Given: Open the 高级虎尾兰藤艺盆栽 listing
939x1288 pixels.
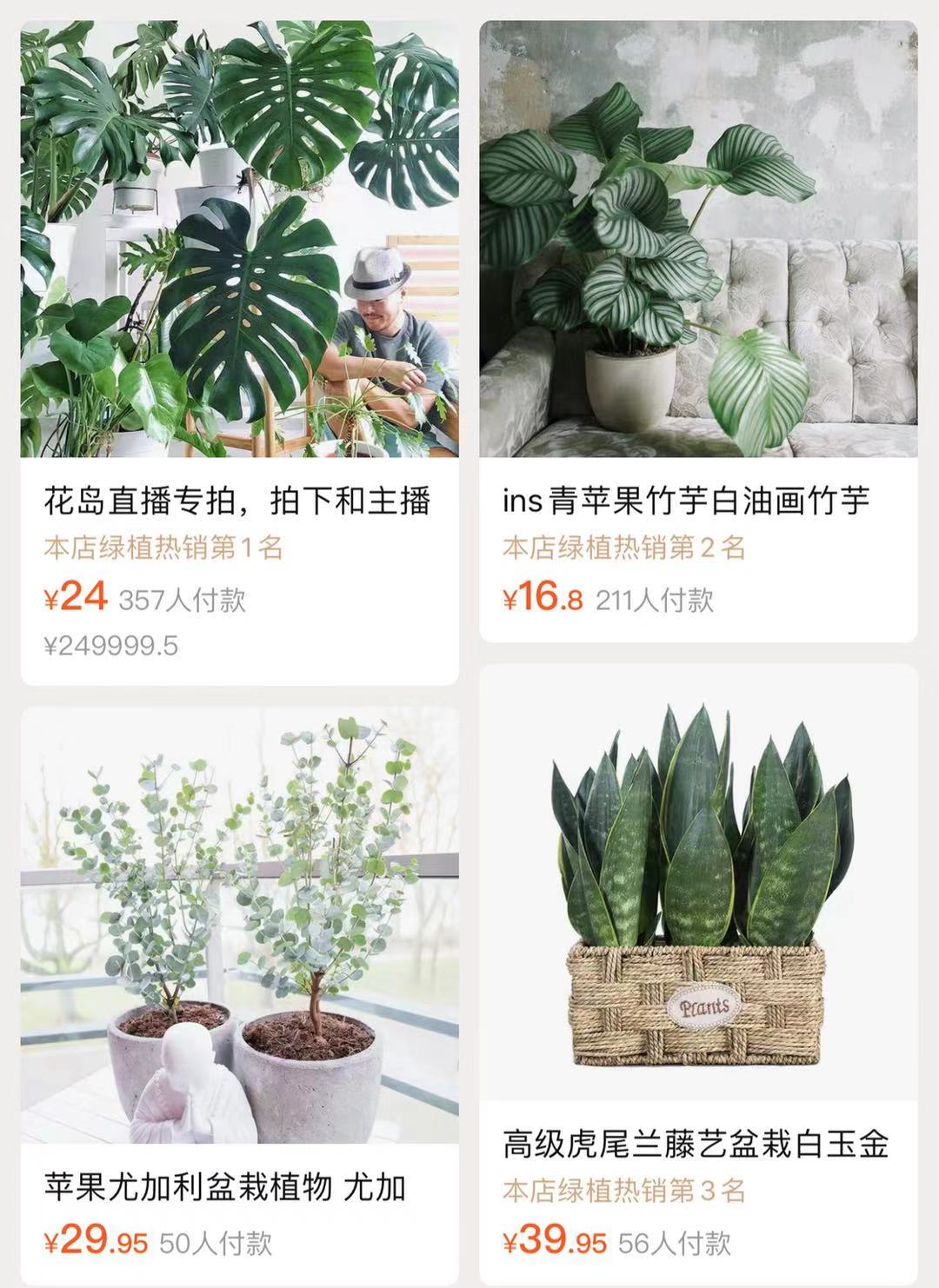Looking at the screenshot, I should (x=700, y=1145).
